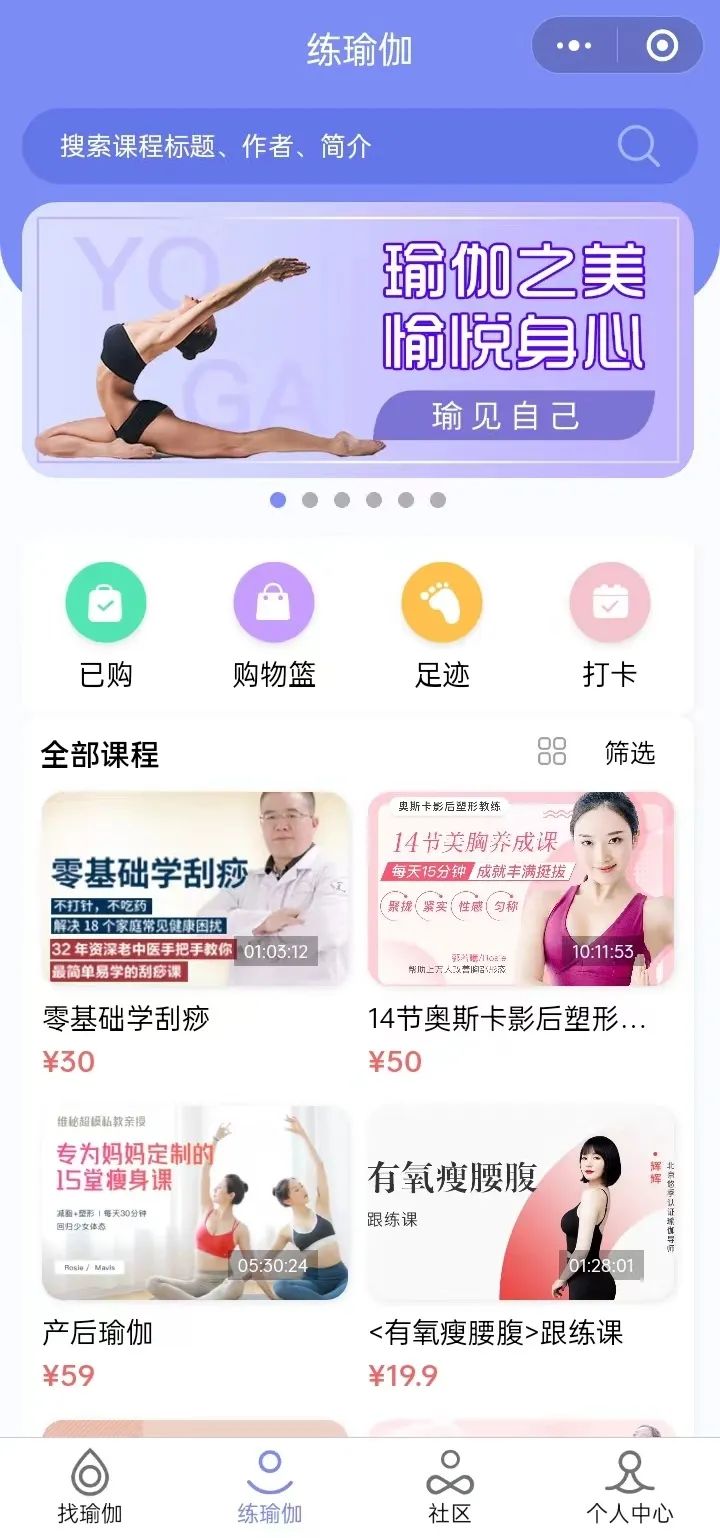
Task: Open the 瑜伽之美 yoga banner
Action: [358, 340]
